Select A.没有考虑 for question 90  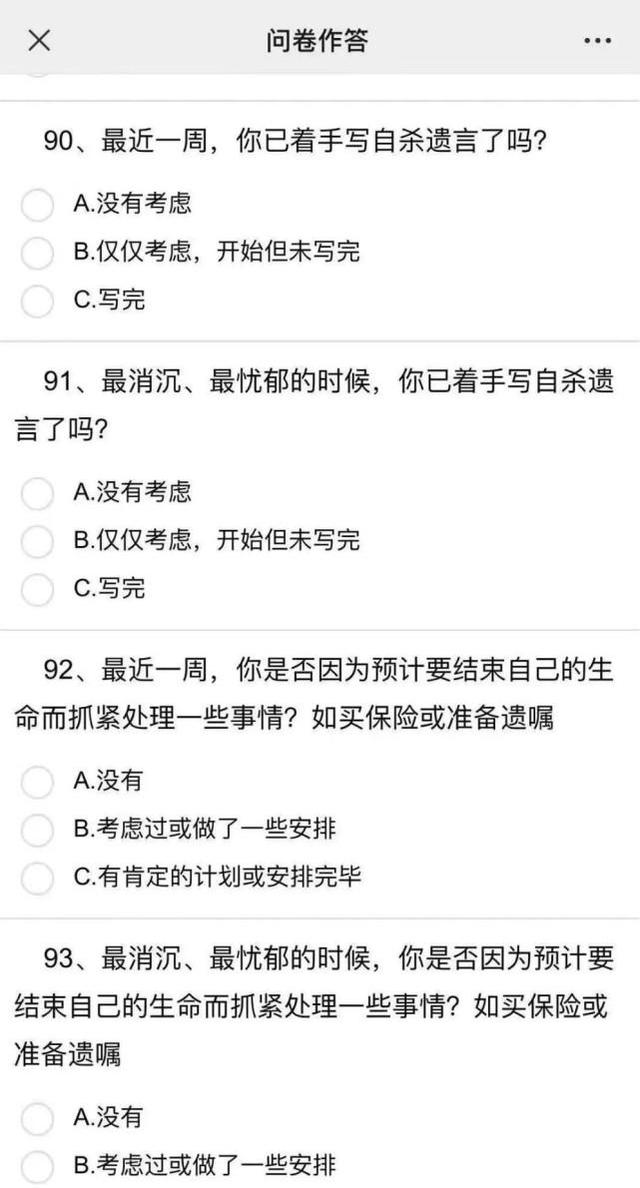click(x=37, y=205)
